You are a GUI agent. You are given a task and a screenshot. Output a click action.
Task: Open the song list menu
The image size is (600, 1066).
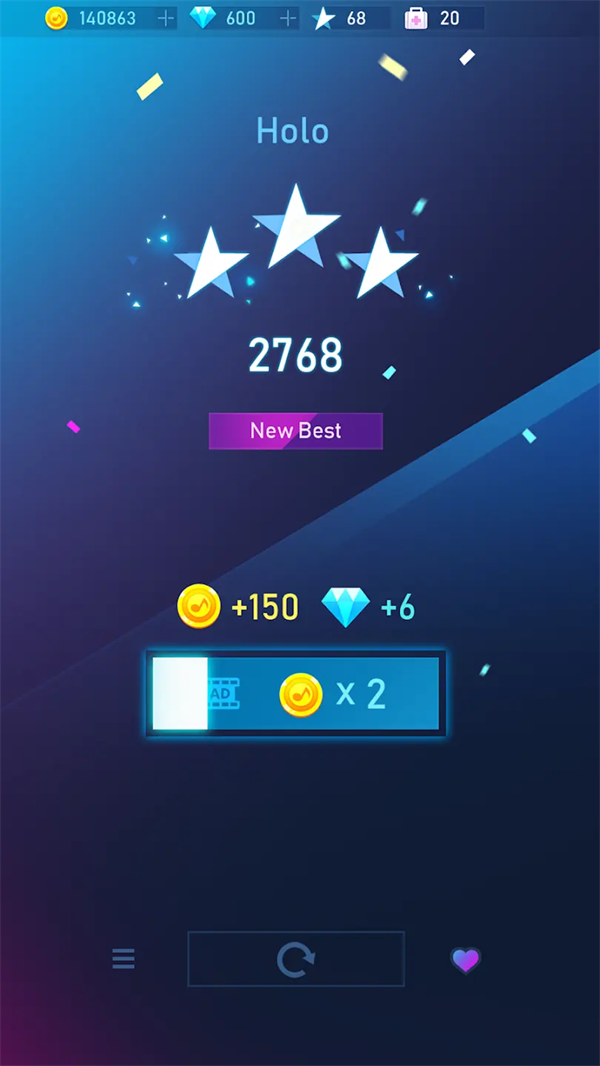coord(123,960)
